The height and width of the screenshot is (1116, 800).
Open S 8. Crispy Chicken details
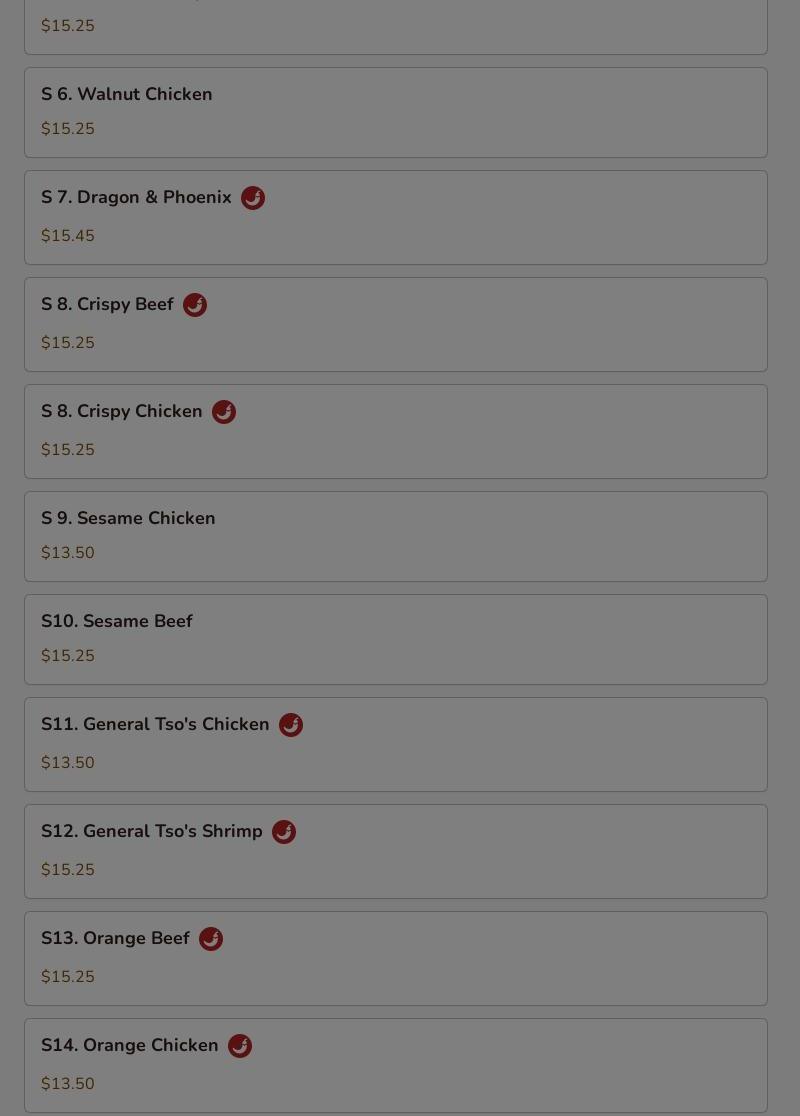[x=395, y=431]
